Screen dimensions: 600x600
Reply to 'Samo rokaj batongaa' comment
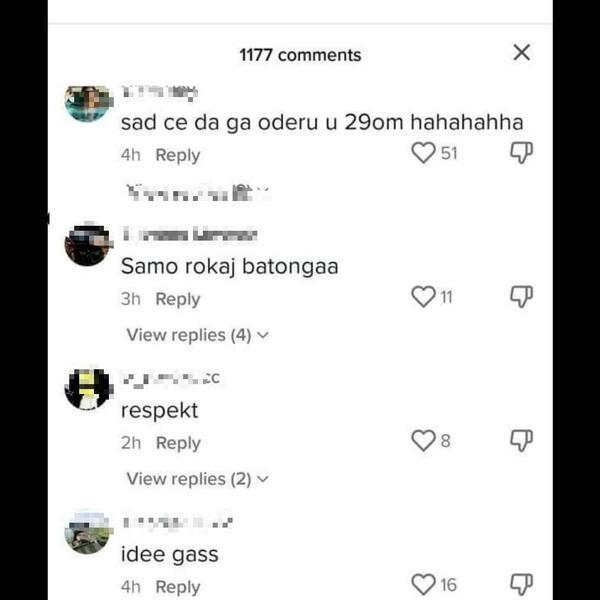[178, 299]
